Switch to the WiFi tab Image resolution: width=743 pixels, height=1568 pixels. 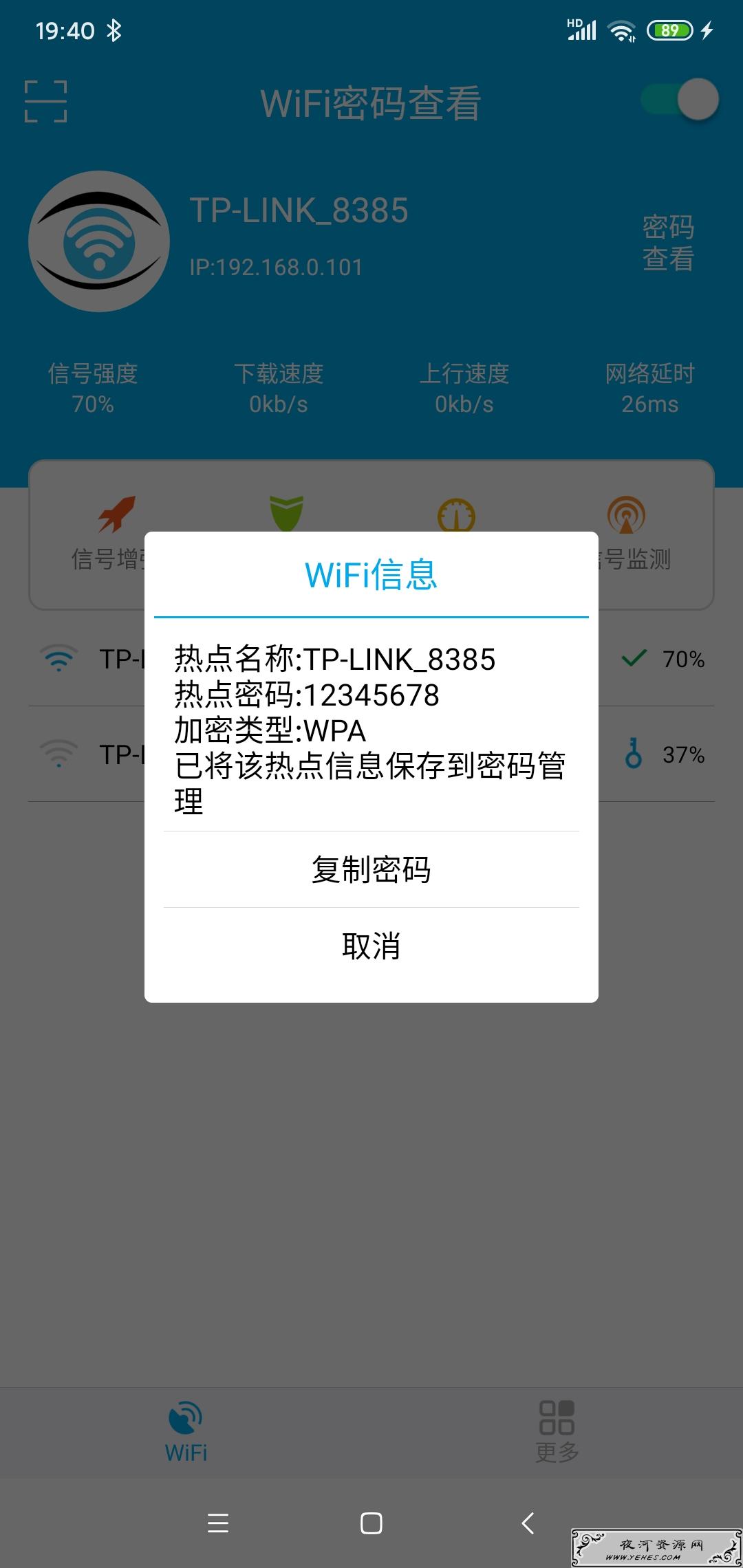186,1432
